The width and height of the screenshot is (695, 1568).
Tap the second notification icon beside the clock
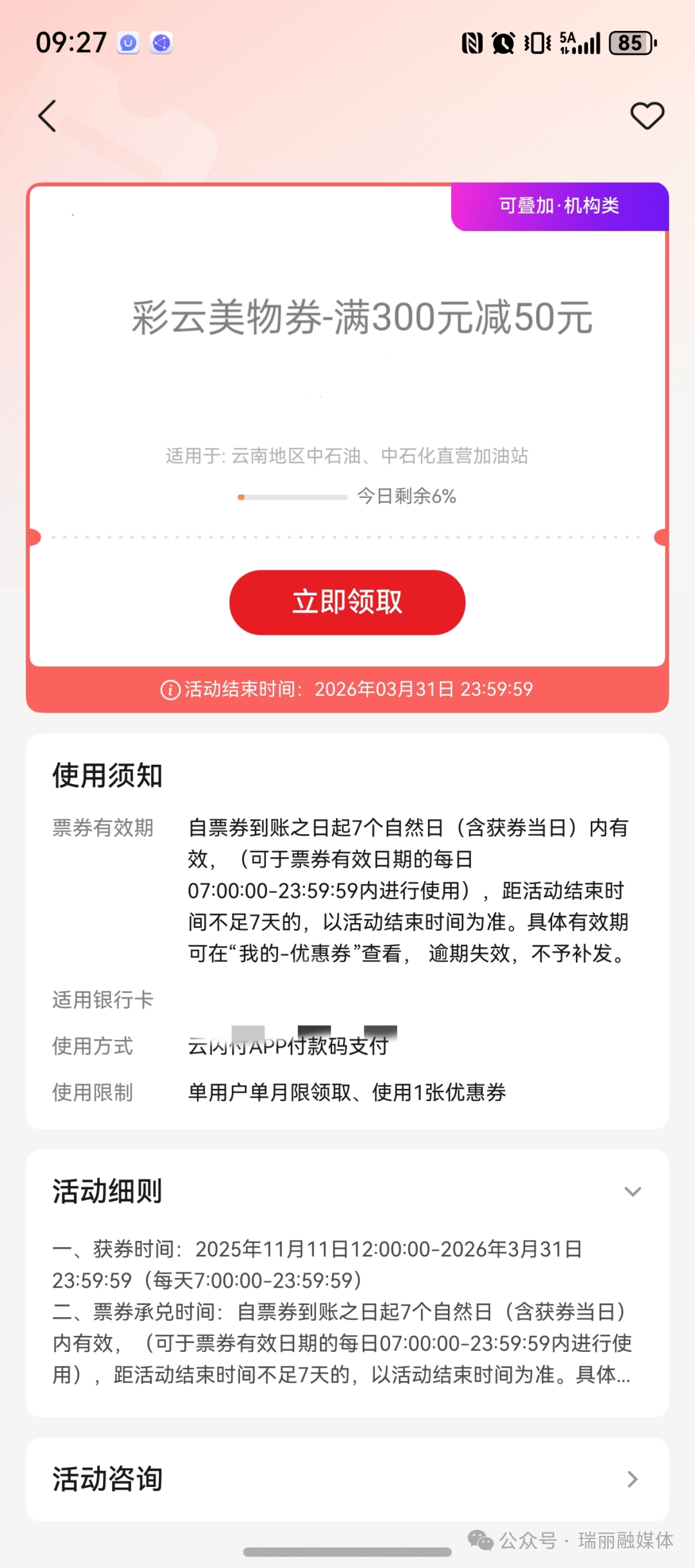click(x=160, y=44)
